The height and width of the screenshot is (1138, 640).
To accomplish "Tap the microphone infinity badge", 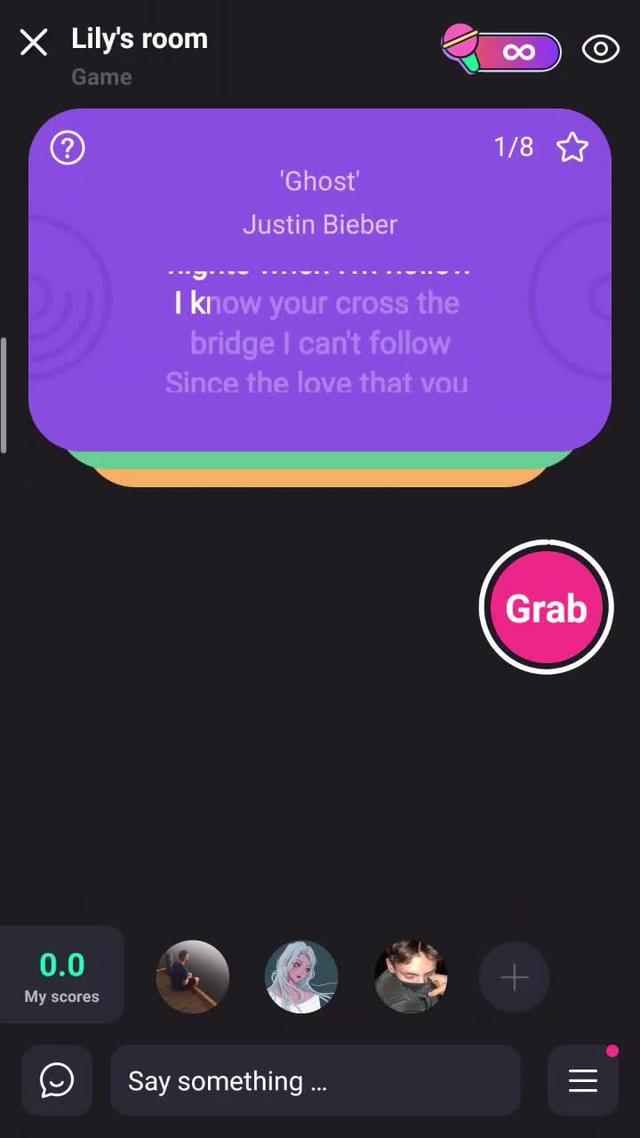I will tap(501, 49).
